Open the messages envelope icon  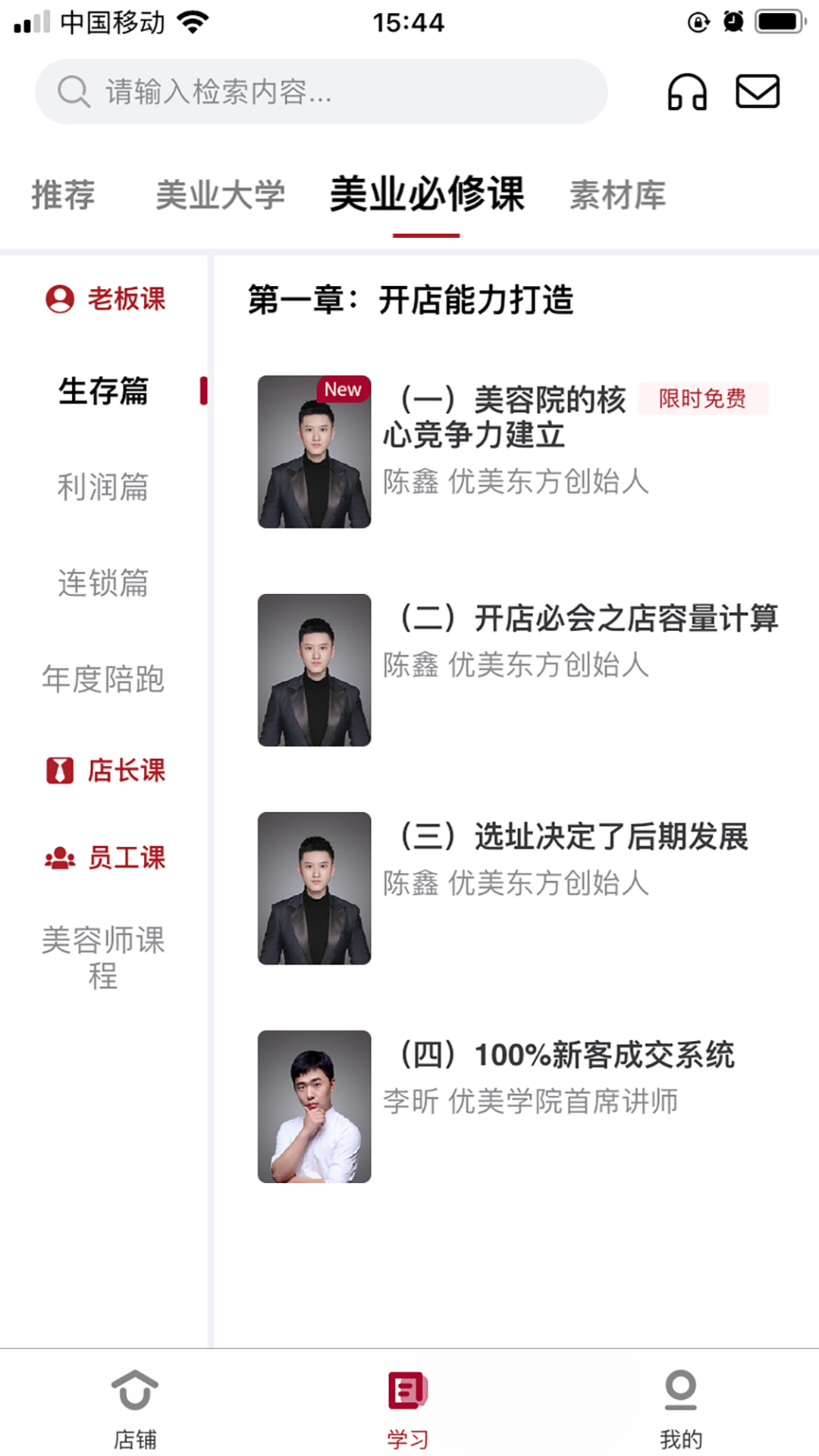[758, 92]
